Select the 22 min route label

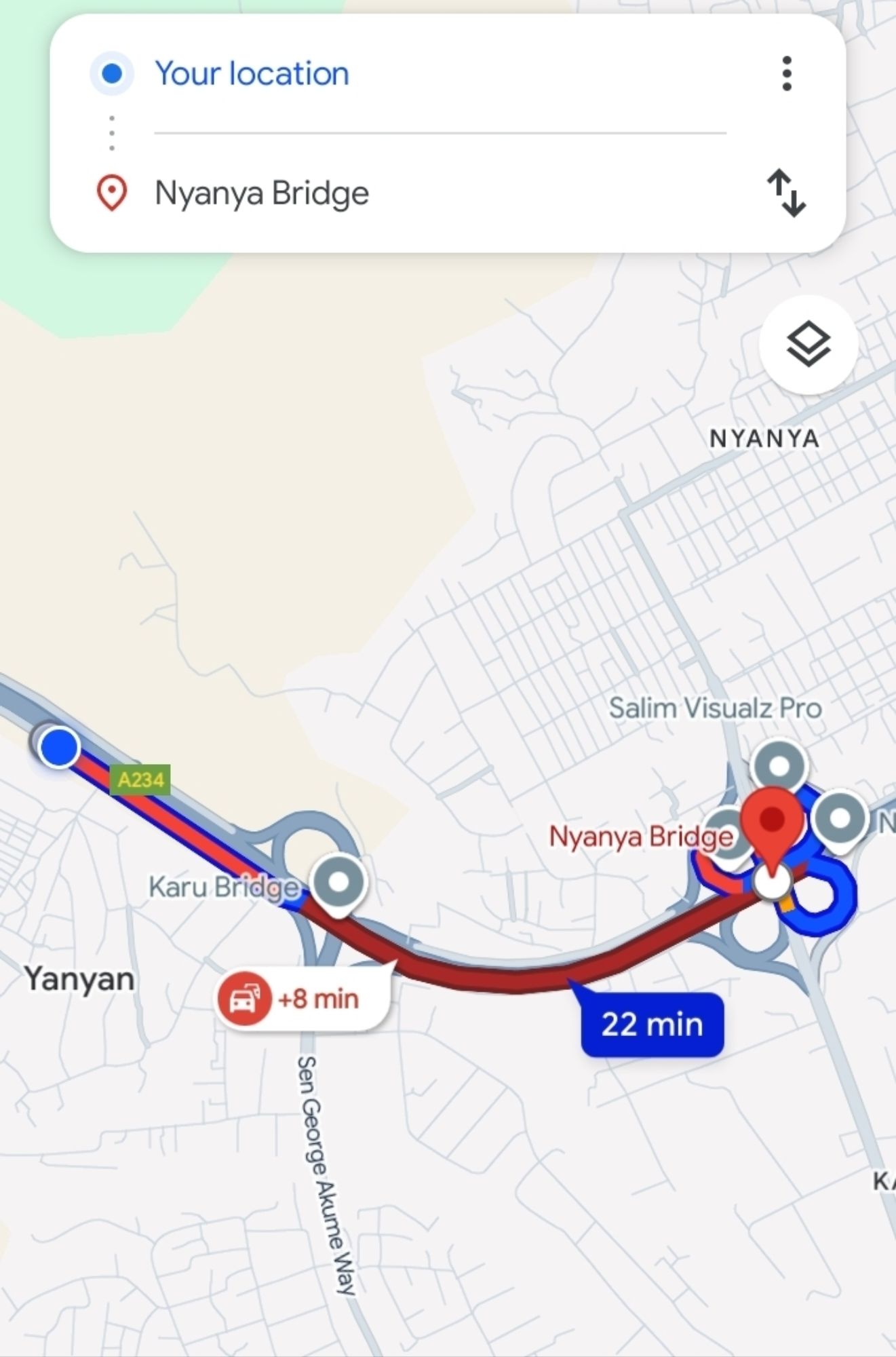pos(652,1024)
